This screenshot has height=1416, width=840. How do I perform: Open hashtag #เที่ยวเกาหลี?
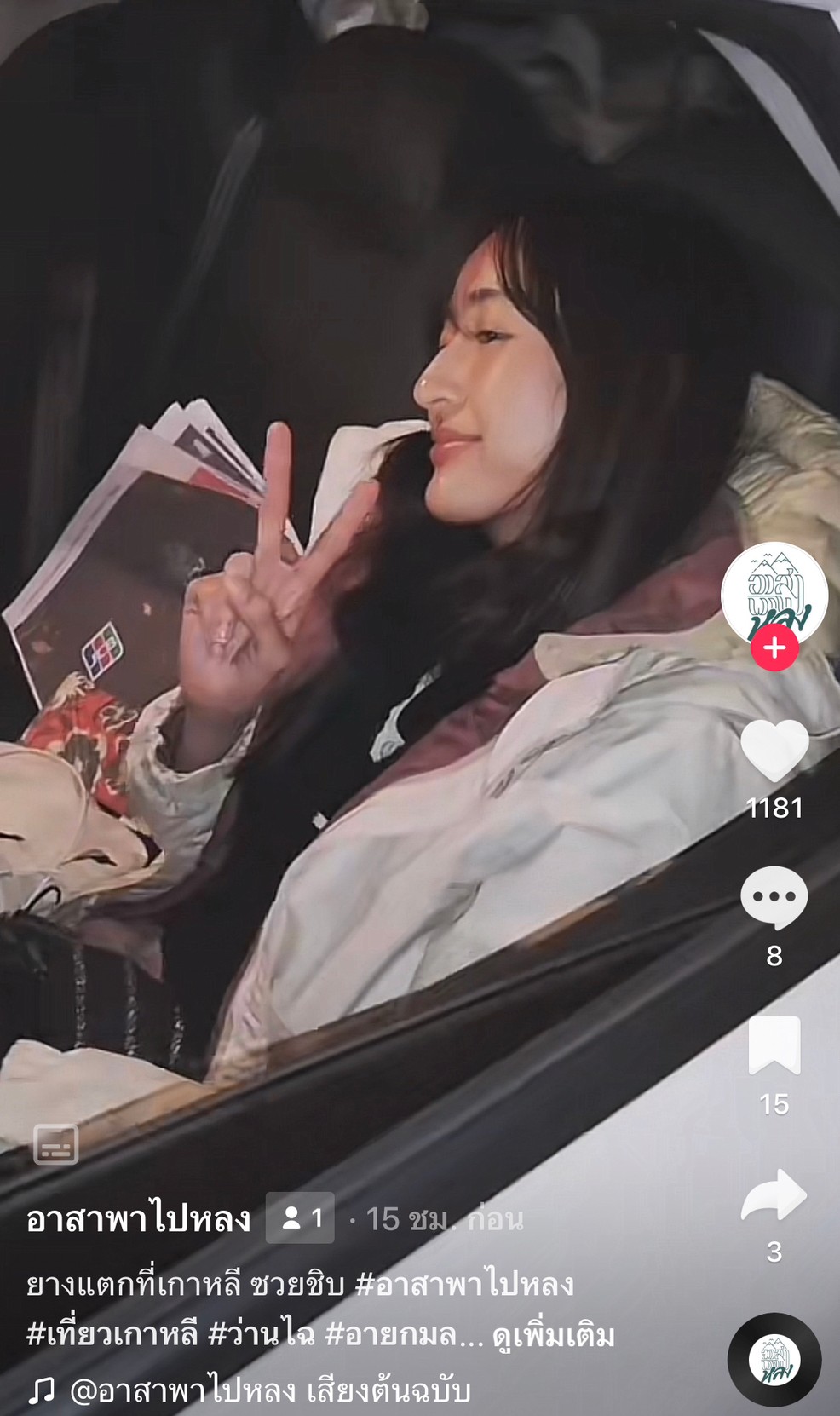pyautogui.click(x=112, y=1335)
